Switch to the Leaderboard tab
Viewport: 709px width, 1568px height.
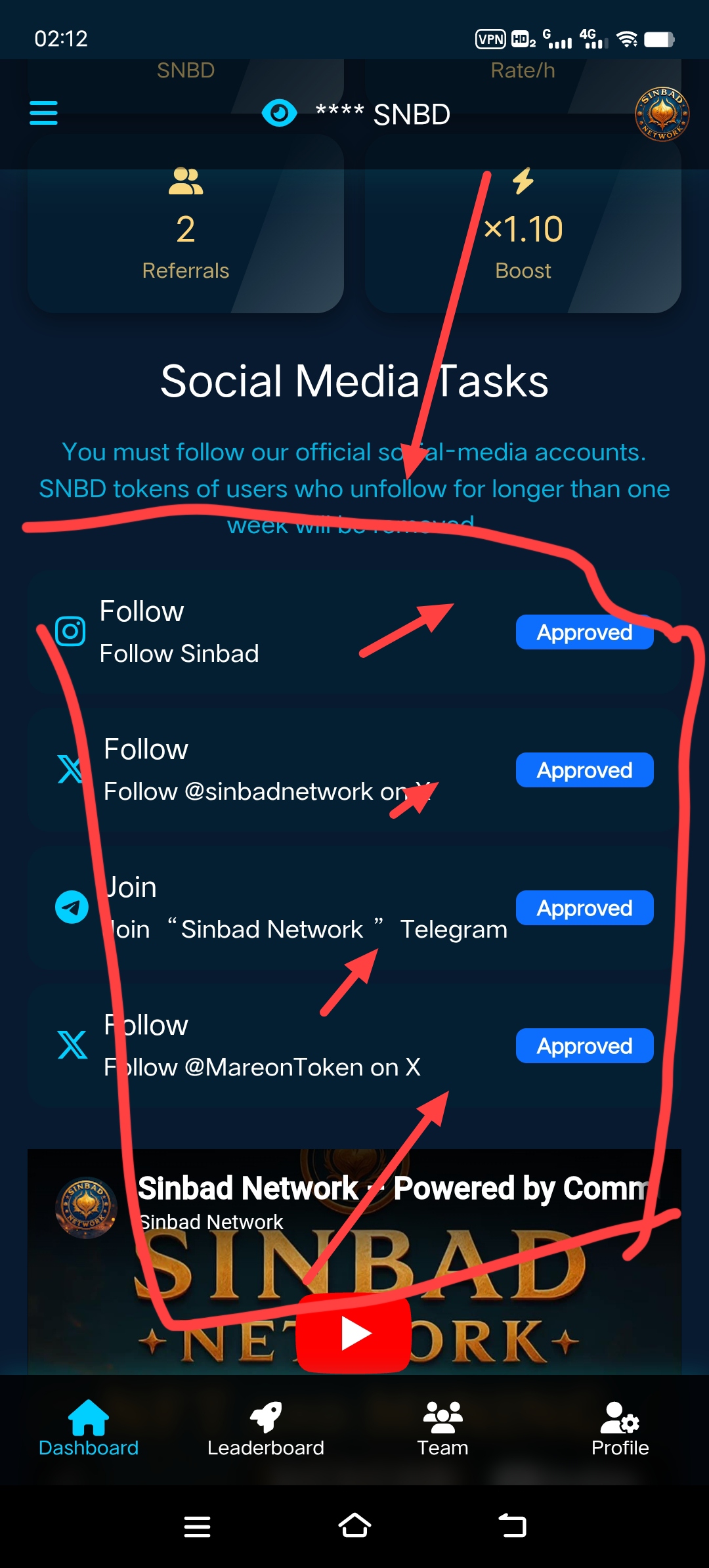[x=266, y=1429]
